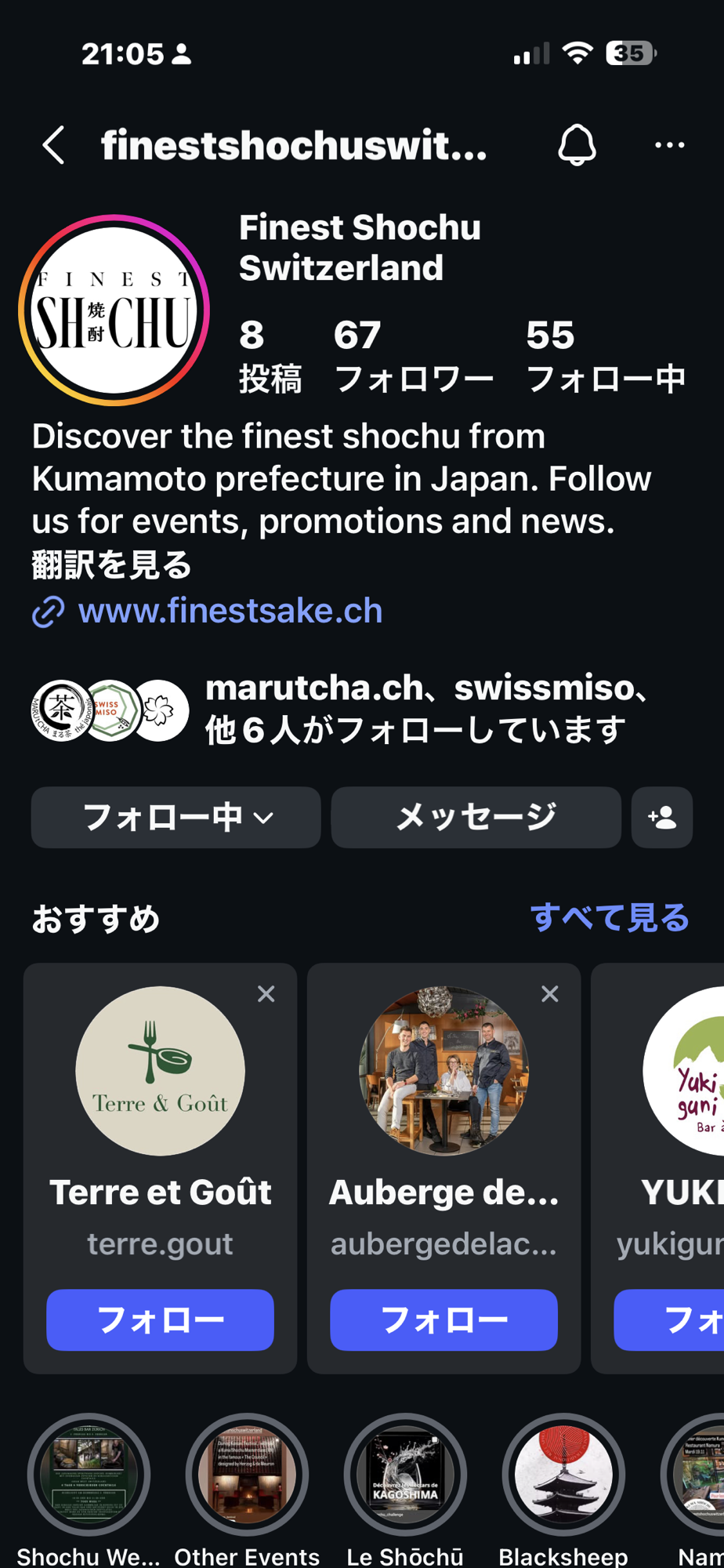The height and width of the screenshot is (1568, 724).
Task: Tap 翻訳を見る to translate the bio
Action: click(x=111, y=564)
